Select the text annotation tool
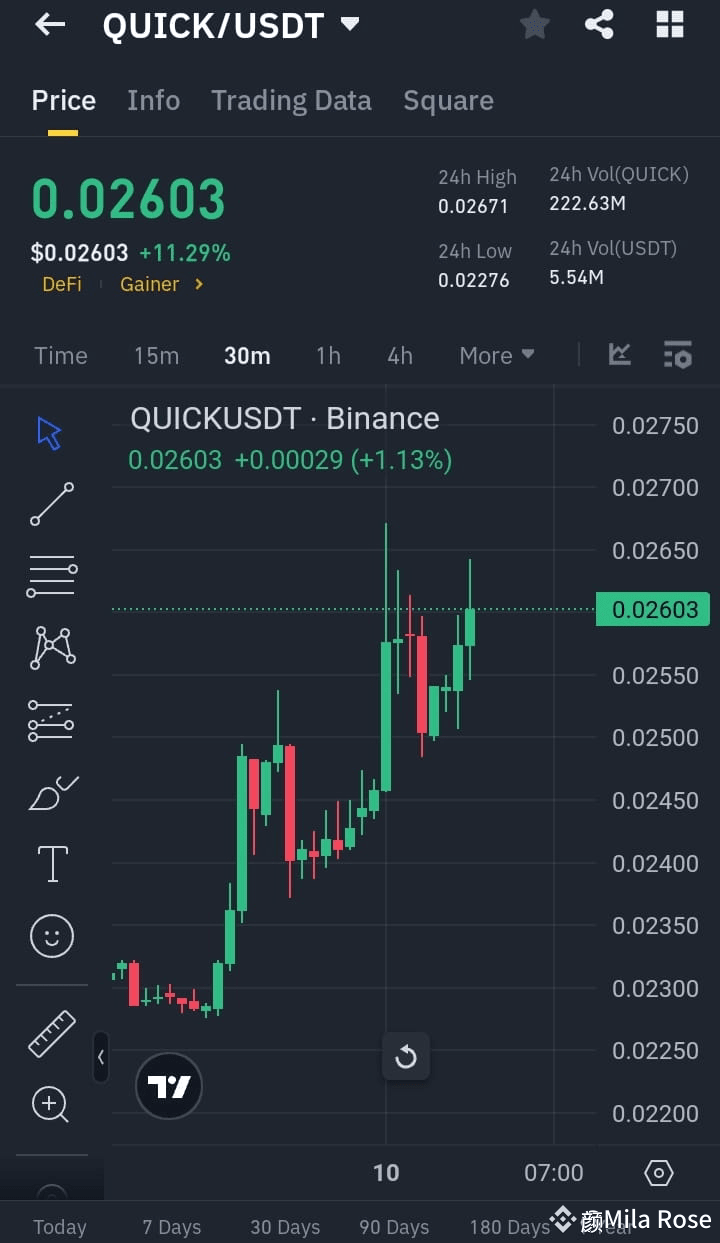Screen dimensions: 720x1243 [x=52, y=863]
